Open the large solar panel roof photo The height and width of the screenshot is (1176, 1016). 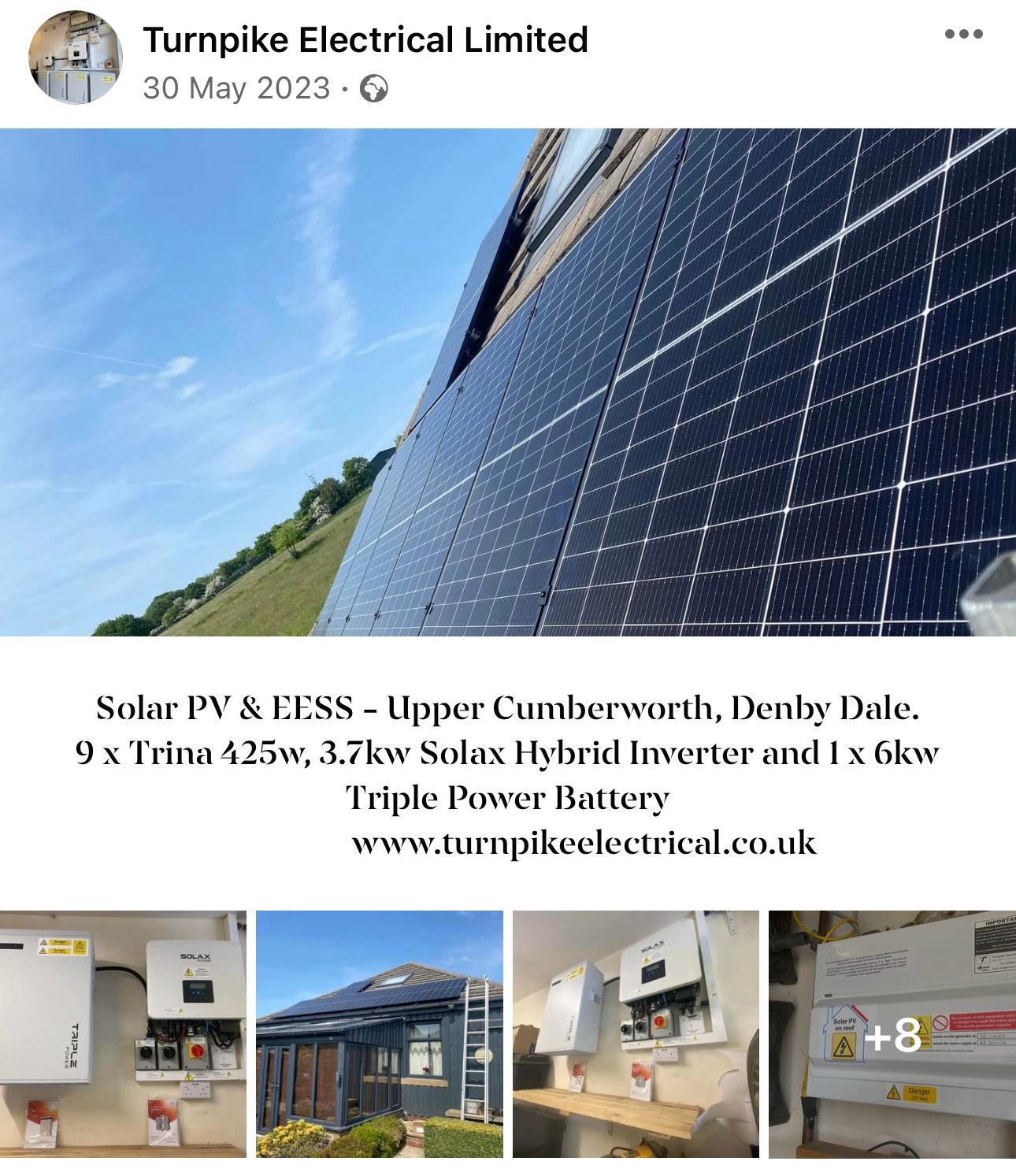[x=508, y=382]
